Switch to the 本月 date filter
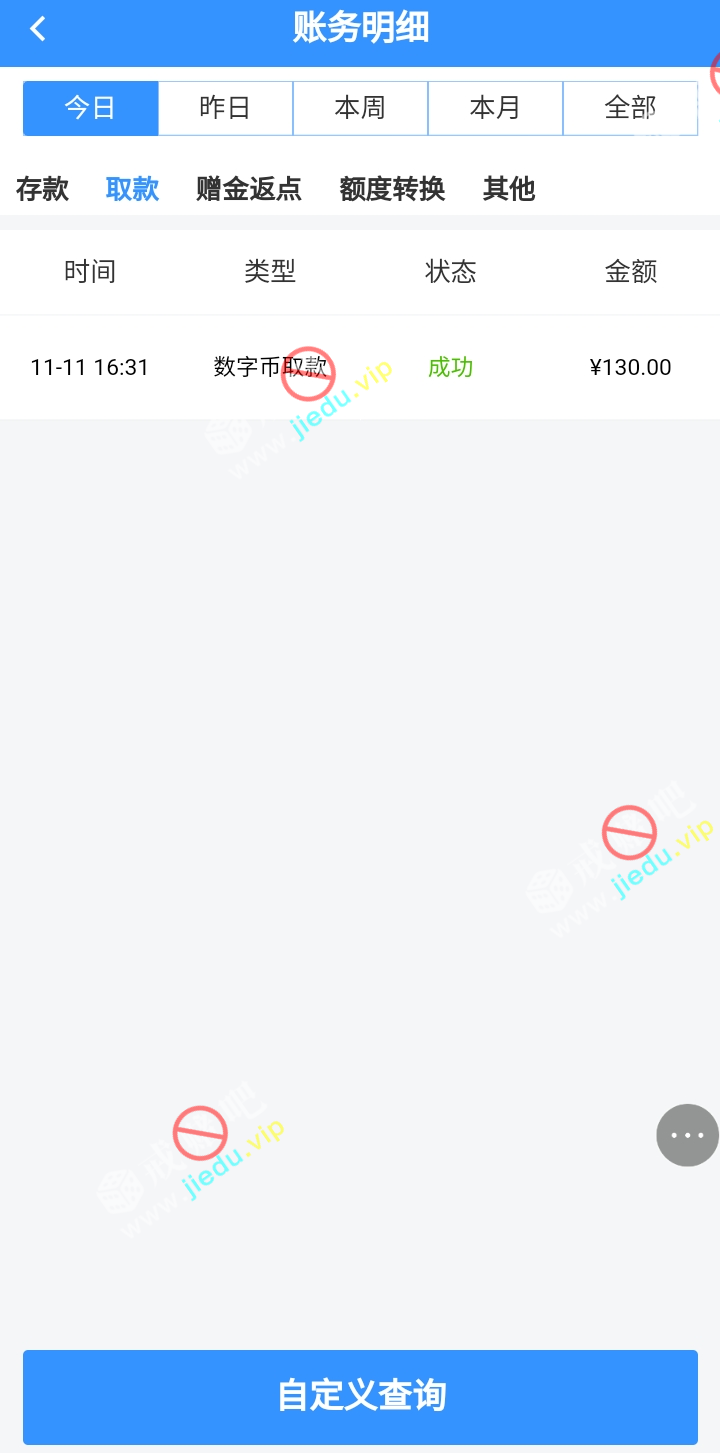The image size is (720, 1453). point(495,108)
